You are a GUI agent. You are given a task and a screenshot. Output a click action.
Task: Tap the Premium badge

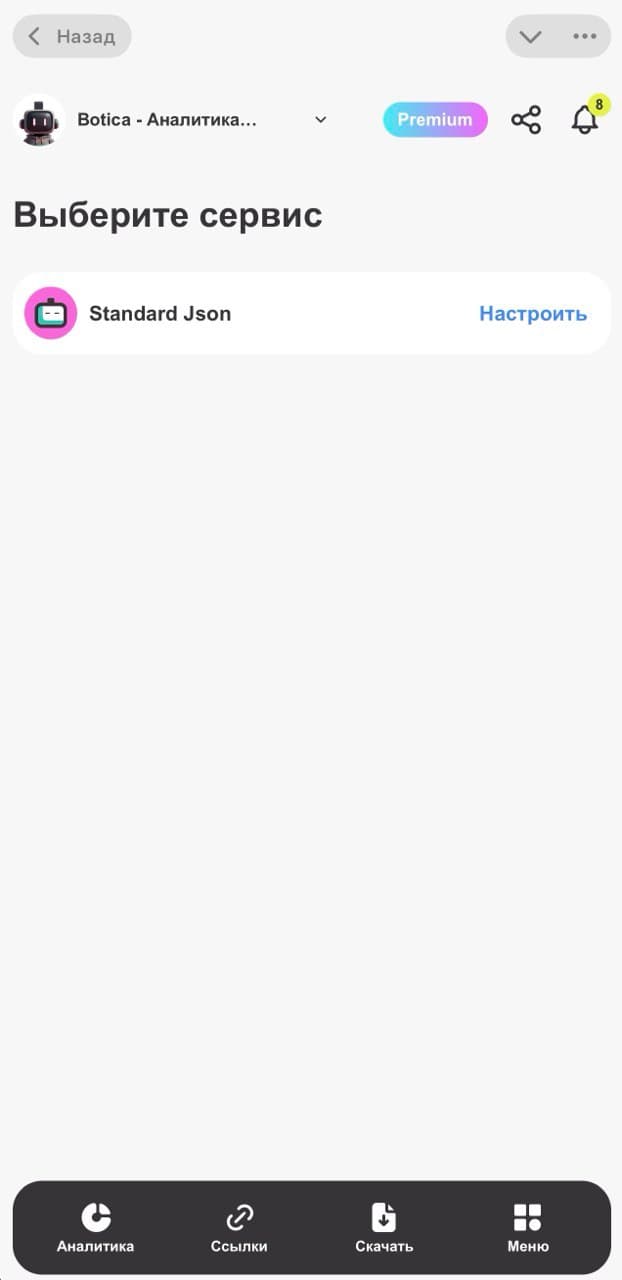click(435, 120)
